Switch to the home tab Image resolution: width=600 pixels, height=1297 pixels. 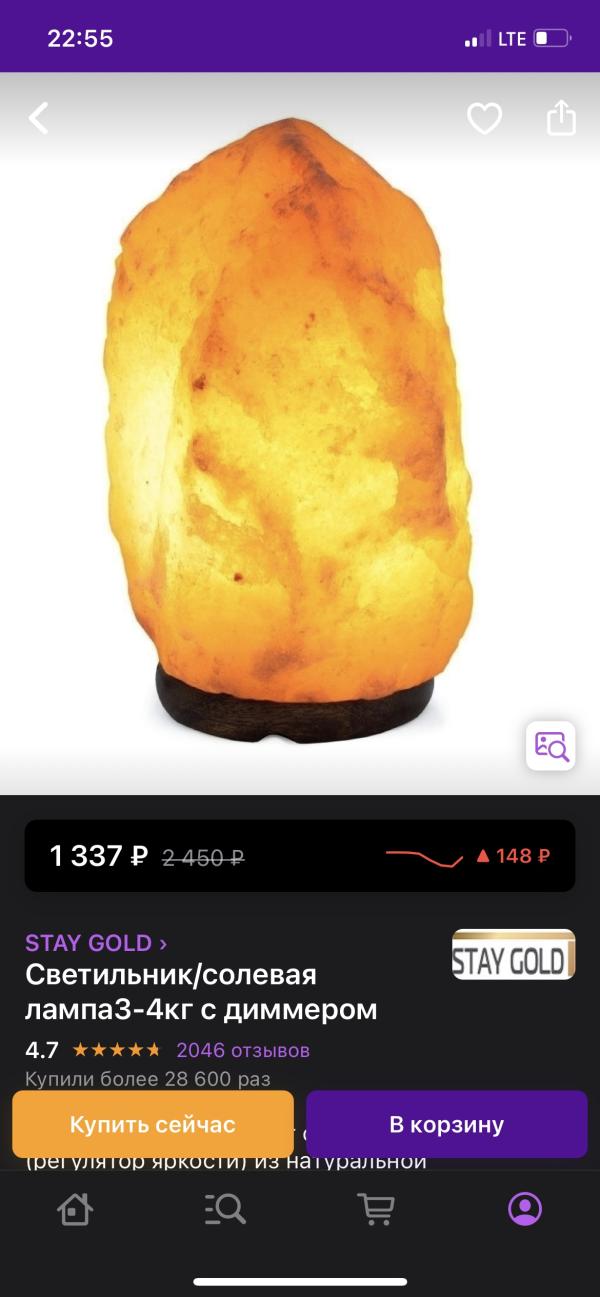(x=75, y=1210)
